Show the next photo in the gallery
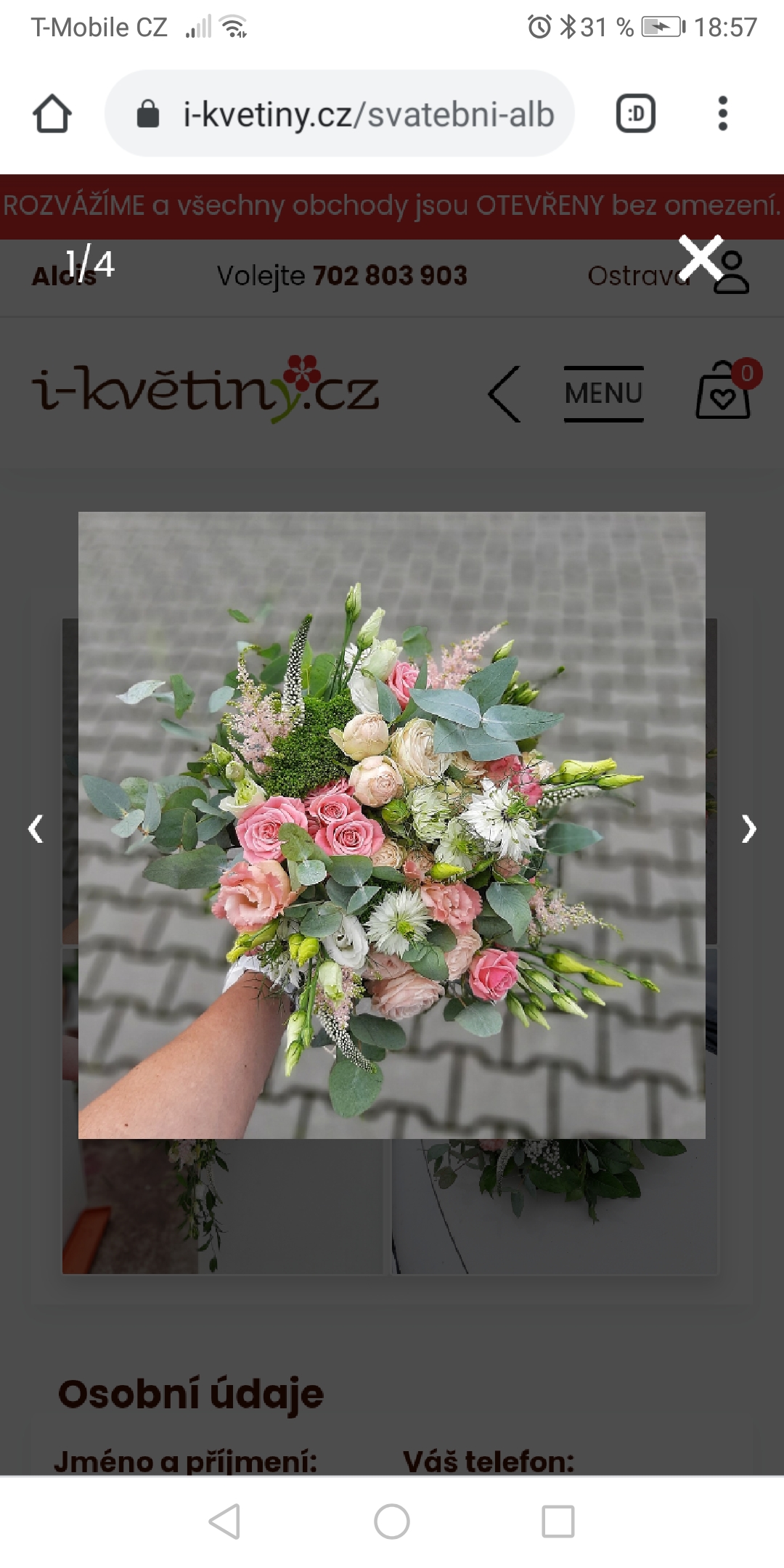 tap(748, 829)
